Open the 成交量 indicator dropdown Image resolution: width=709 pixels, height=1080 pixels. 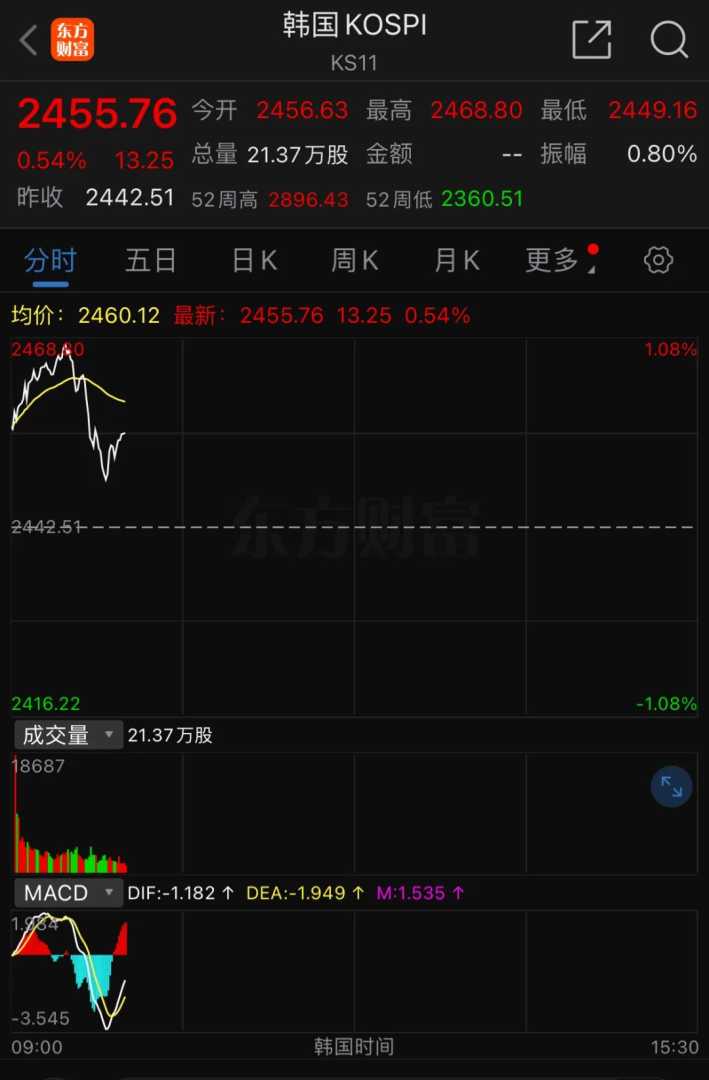(x=68, y=735)
